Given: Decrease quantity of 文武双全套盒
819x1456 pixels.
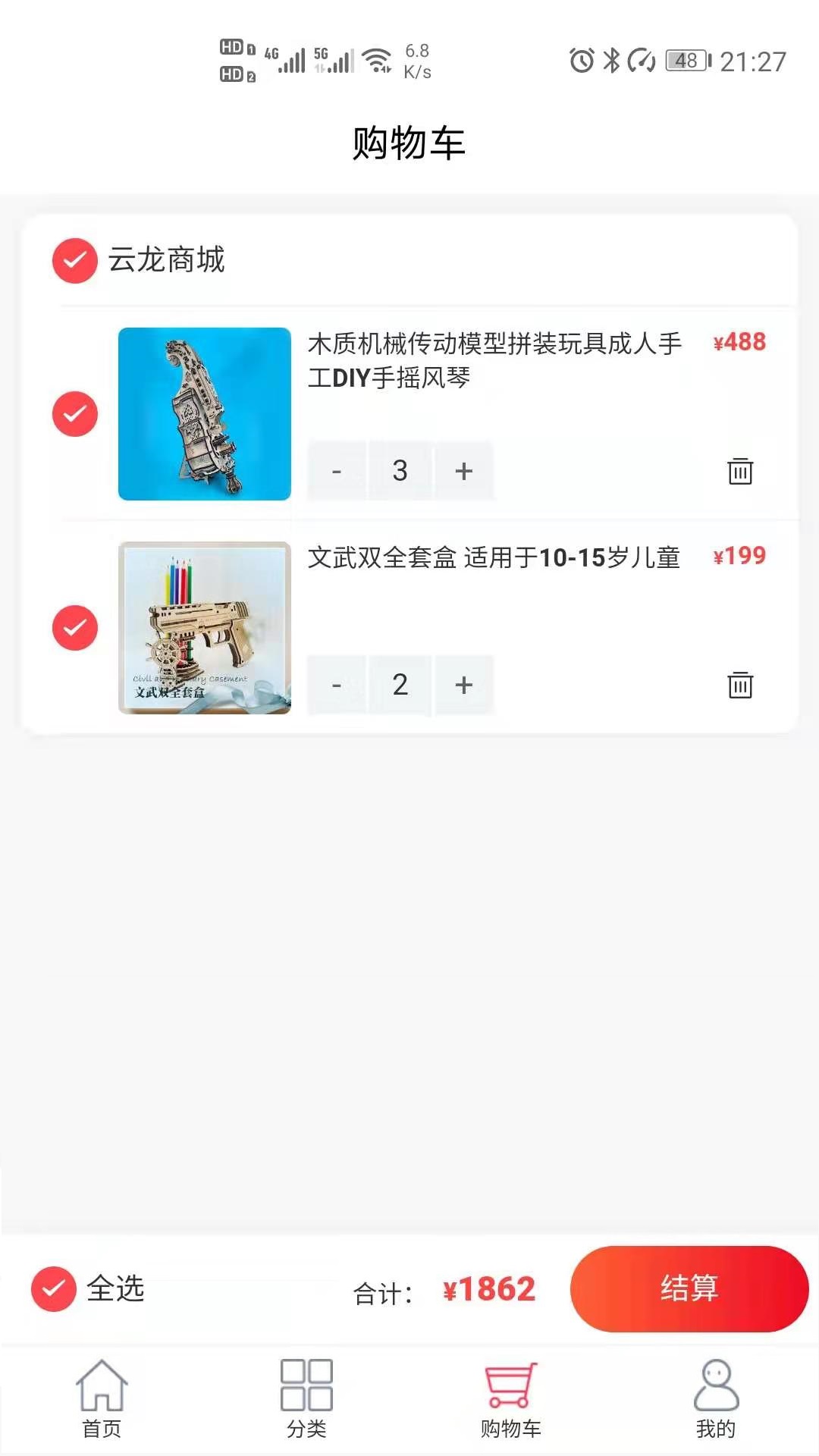Looking at the screenshot, I should pyautogui.click(x=337, y=683).
